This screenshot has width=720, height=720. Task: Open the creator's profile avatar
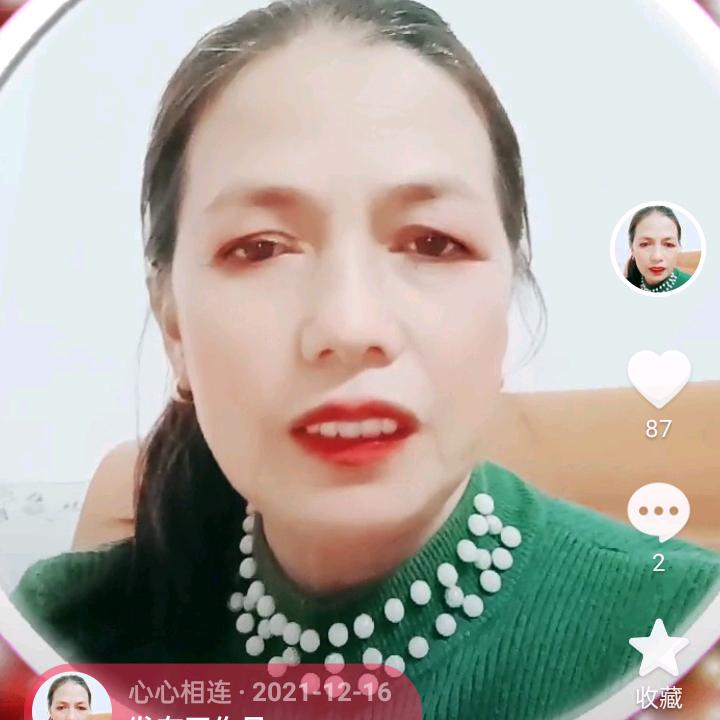click(657, 248)
